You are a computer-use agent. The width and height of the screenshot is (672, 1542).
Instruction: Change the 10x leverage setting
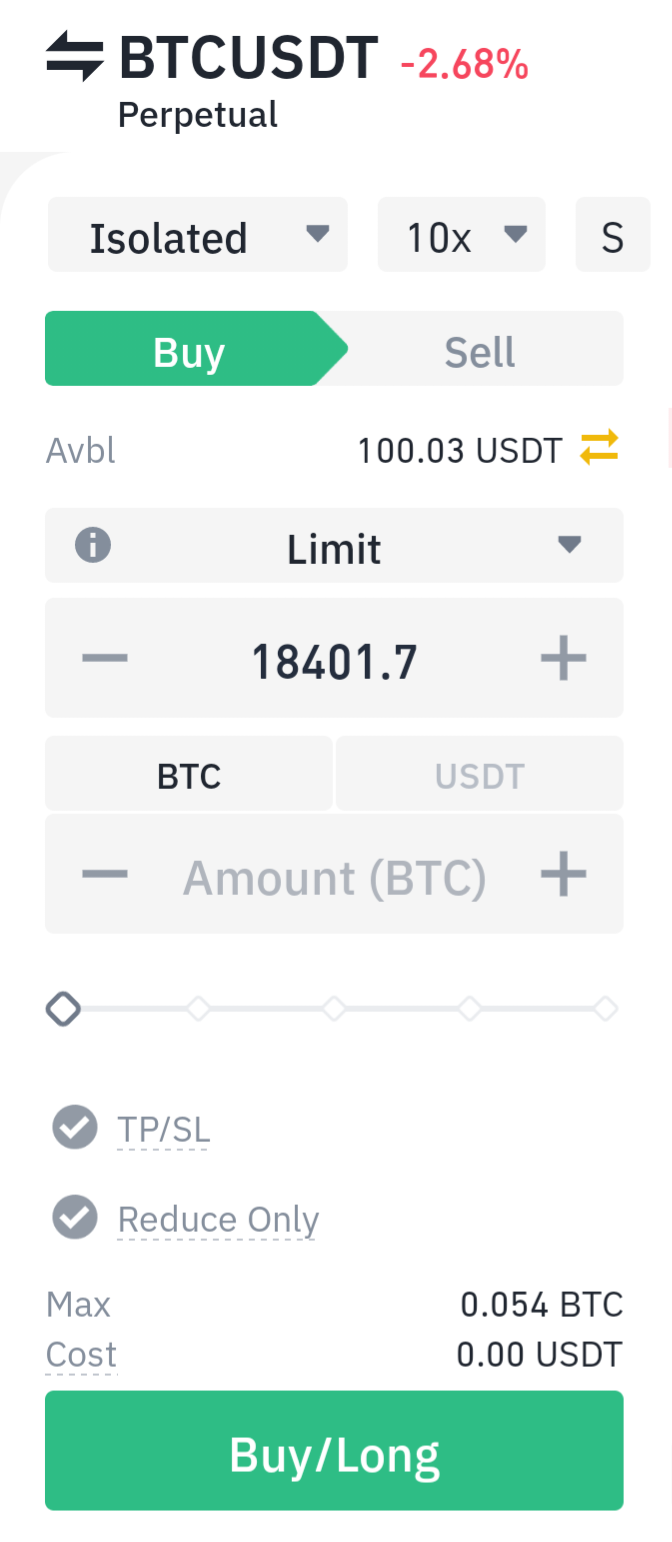(461, 235)
